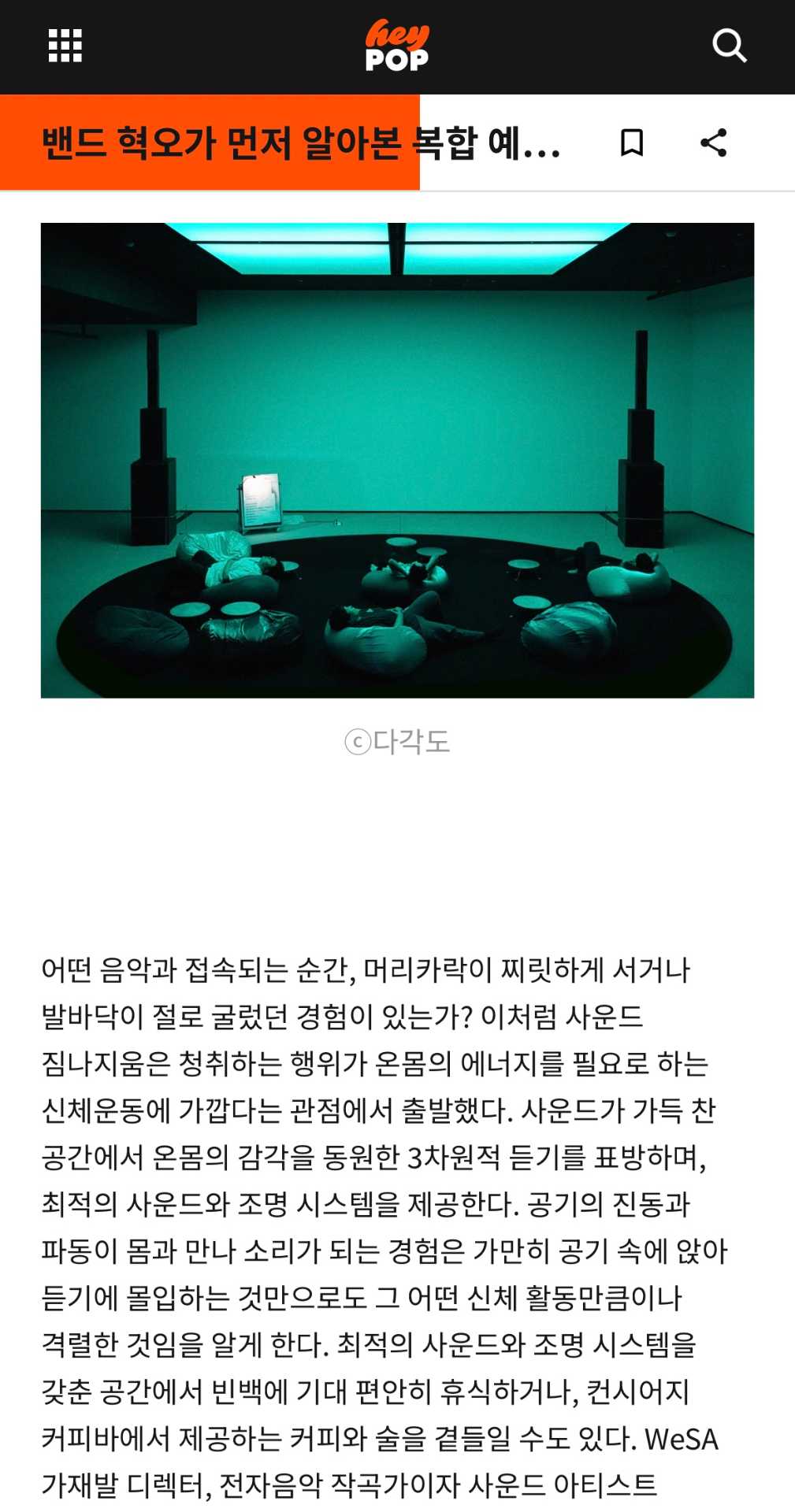Open the search magnifier
The image size is (795, 1512).
click(729, 46)
